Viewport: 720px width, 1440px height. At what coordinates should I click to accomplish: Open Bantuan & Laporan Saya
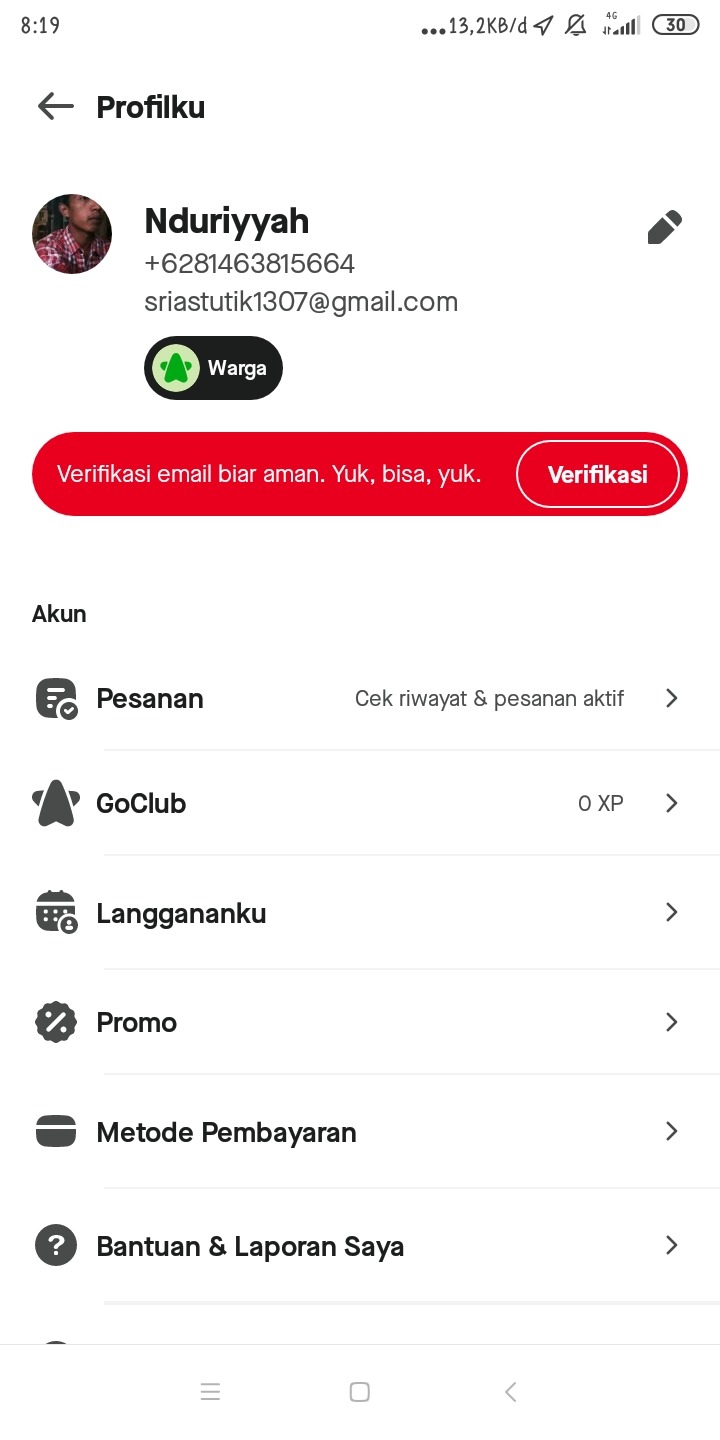pyautogui.click(x=360, y=1246)
